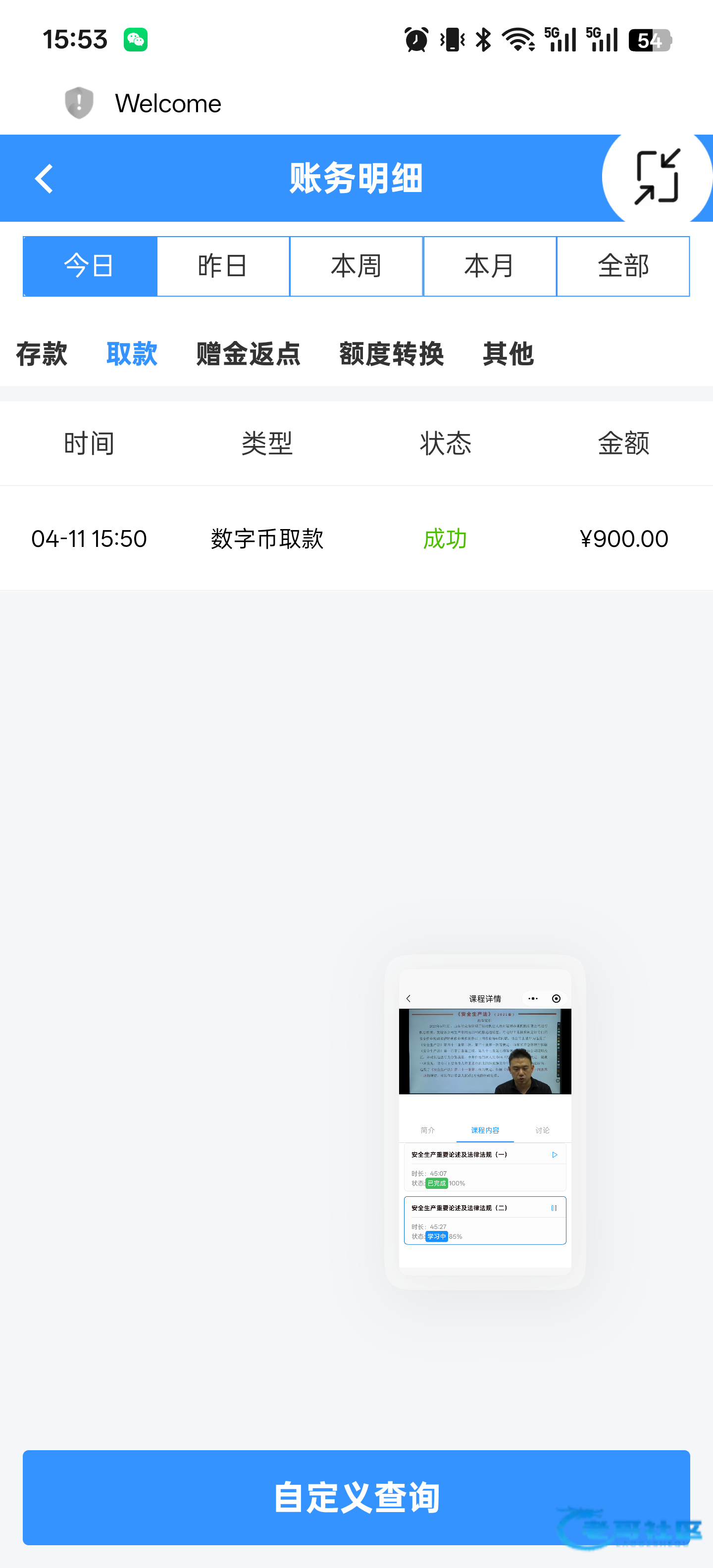Select the 取款 category tab
This screenshot has height=1568, width=713.
pyautogui.click(x=132, y=354)
